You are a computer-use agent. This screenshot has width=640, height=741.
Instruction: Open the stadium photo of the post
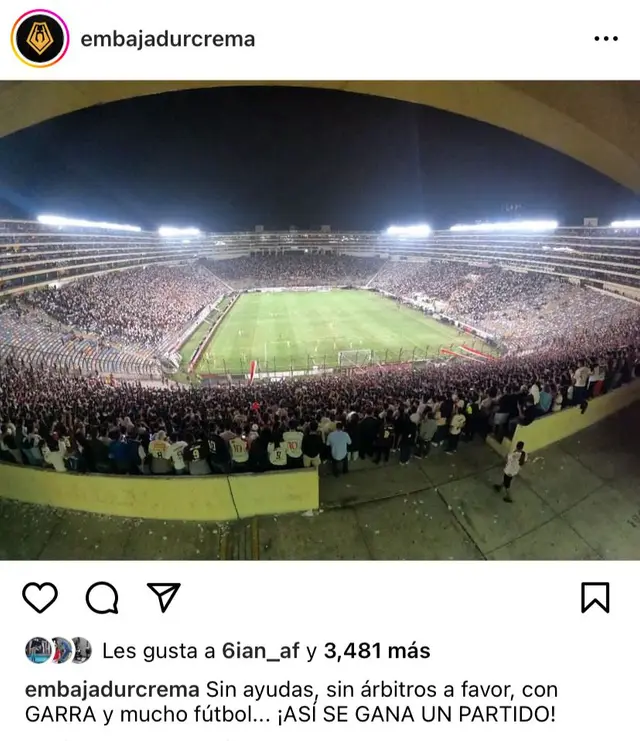click(320, 320)
